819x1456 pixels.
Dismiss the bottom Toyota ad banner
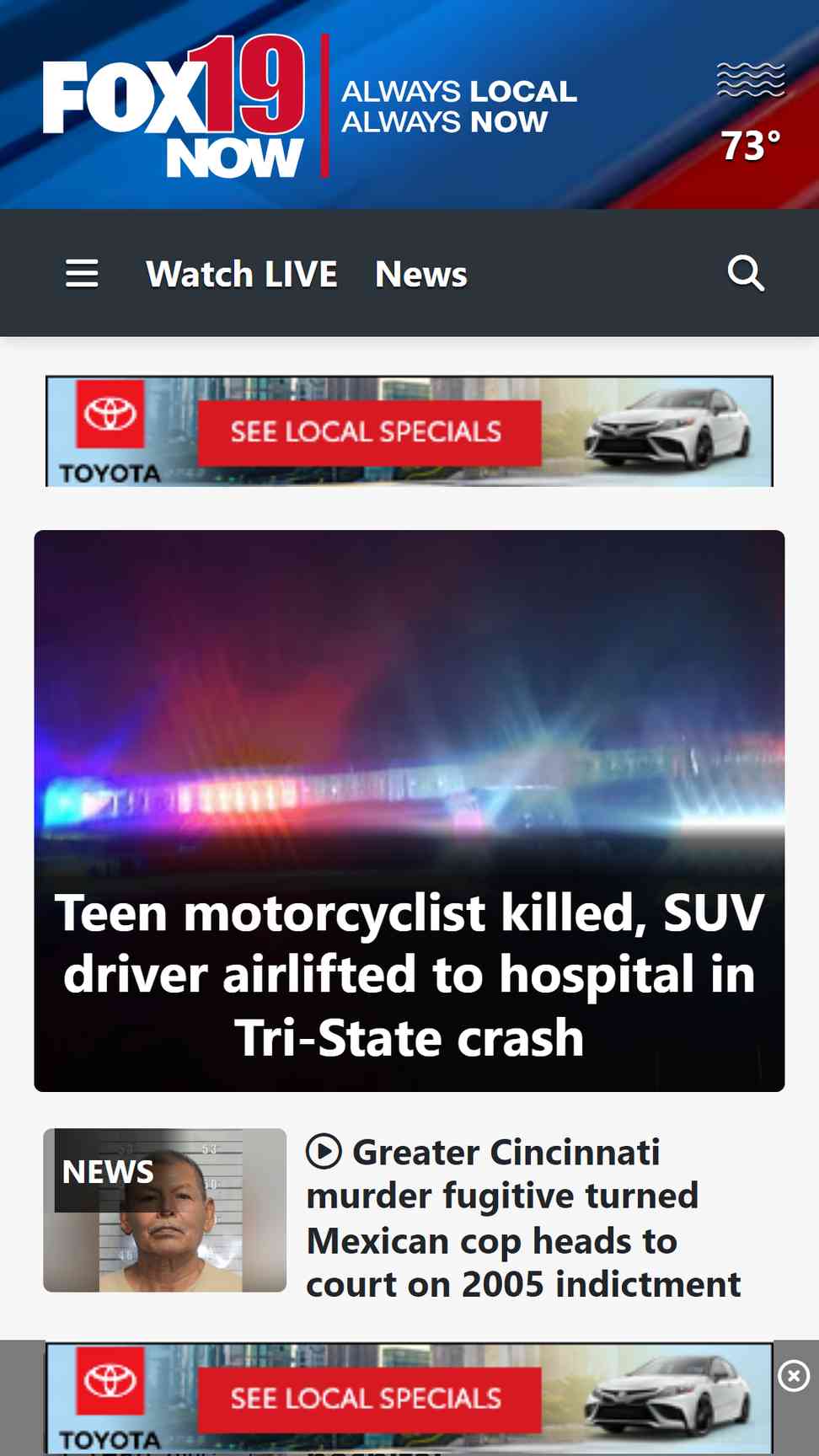(x=794, y=1376)
